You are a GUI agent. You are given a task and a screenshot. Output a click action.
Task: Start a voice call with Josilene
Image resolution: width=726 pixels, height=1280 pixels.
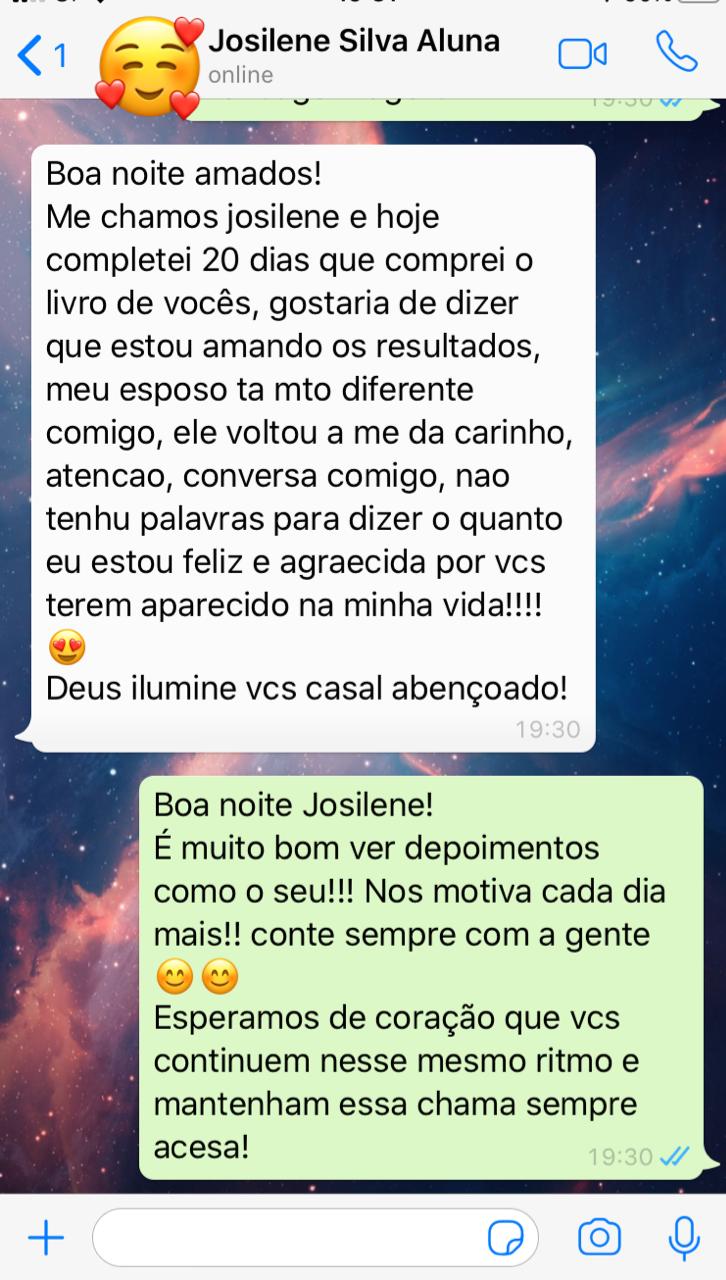676,52
